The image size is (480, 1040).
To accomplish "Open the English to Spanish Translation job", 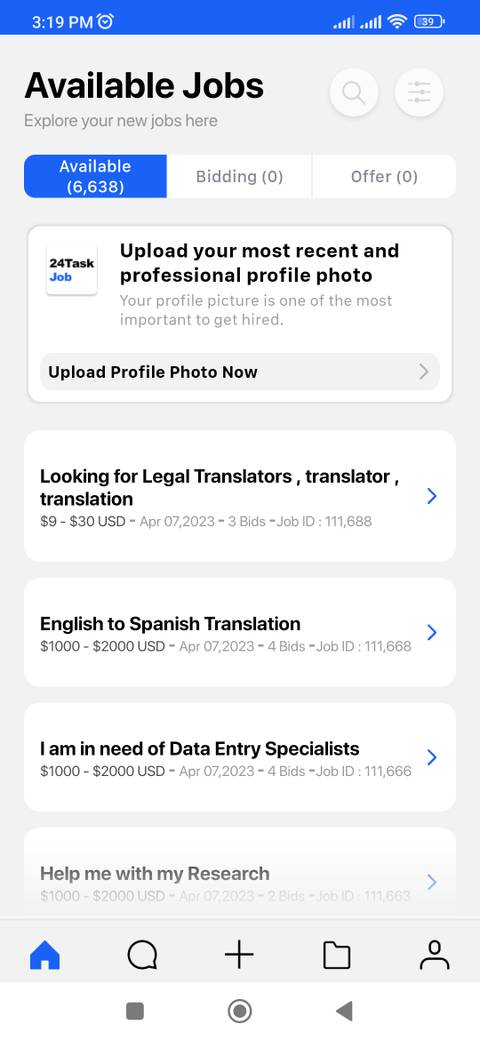I will (240, 632).
